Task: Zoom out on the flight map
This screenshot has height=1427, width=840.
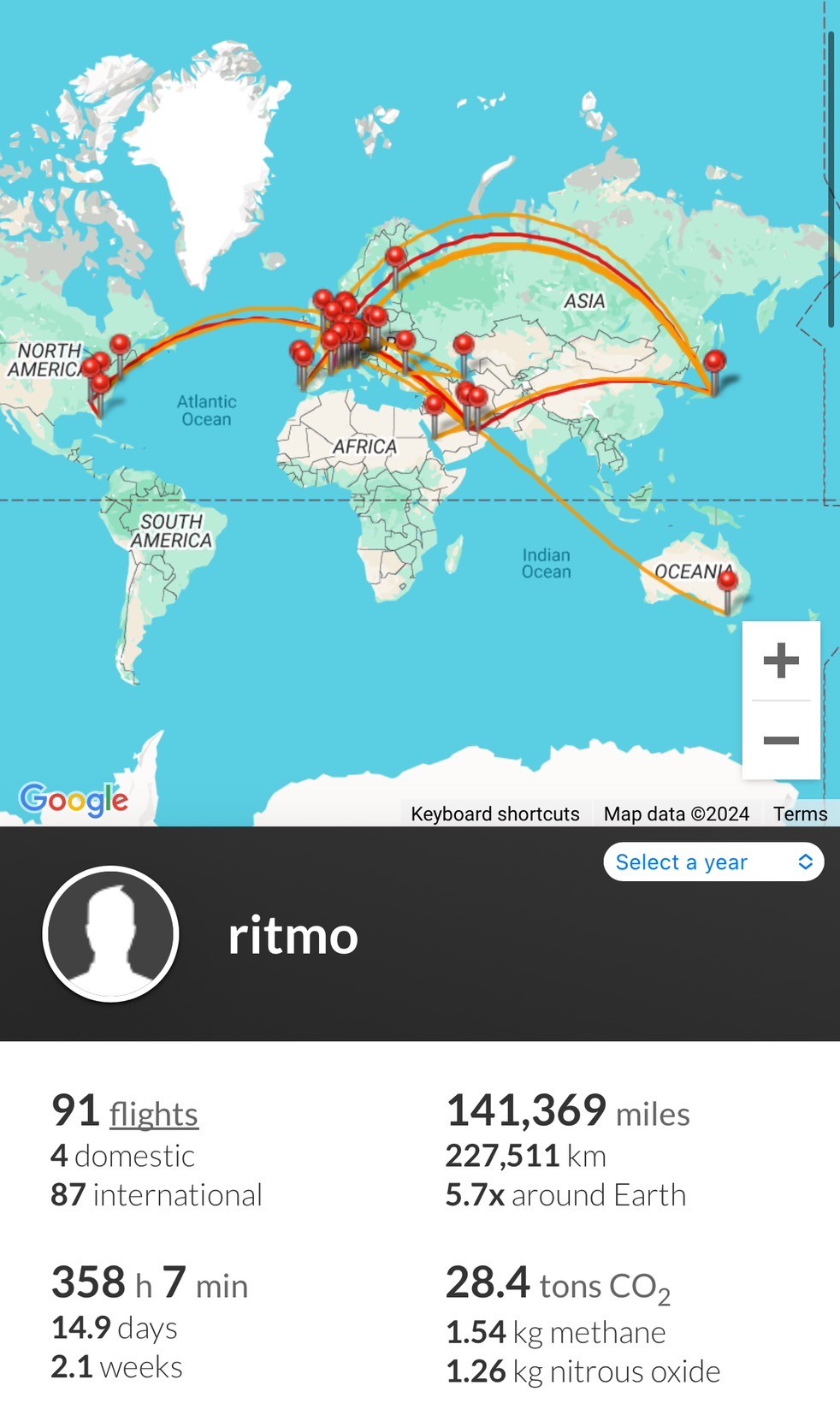Action: [x=781, y=740]
